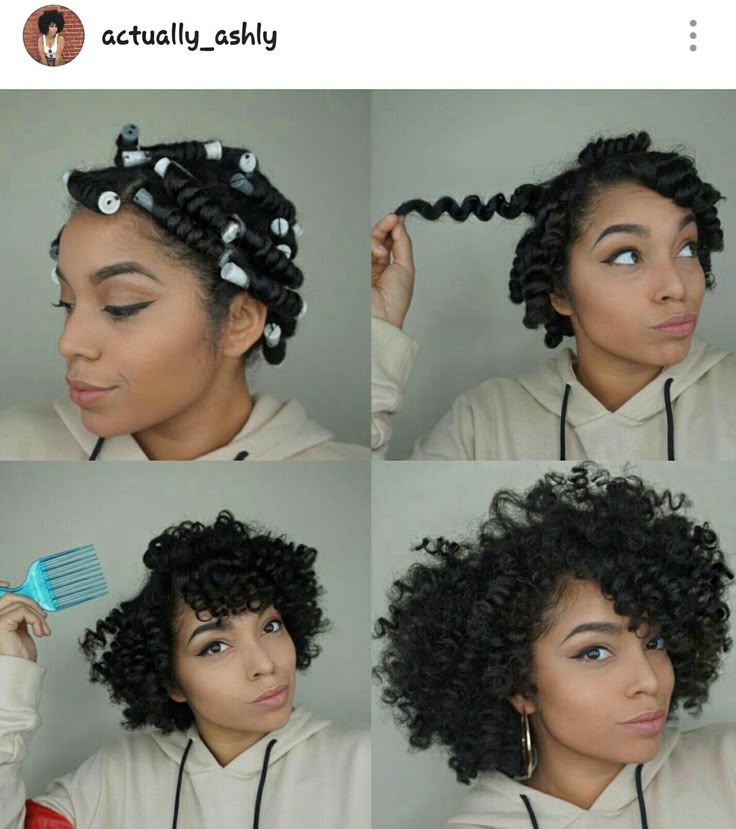
Task: Open the actually_ashly username link
Action: coord(189,37)
